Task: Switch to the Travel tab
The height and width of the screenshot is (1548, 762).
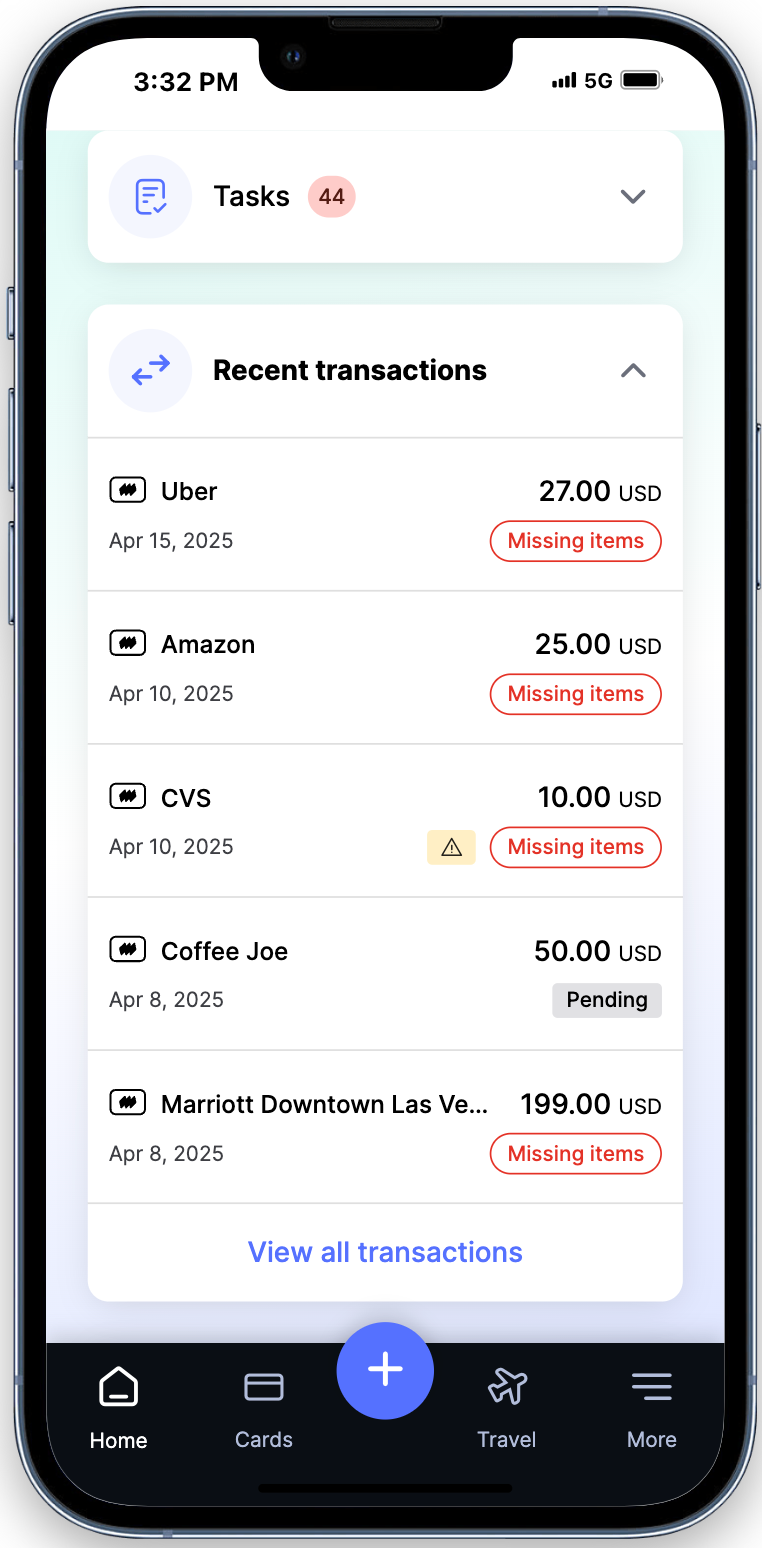Action: tap(507, 1409)
